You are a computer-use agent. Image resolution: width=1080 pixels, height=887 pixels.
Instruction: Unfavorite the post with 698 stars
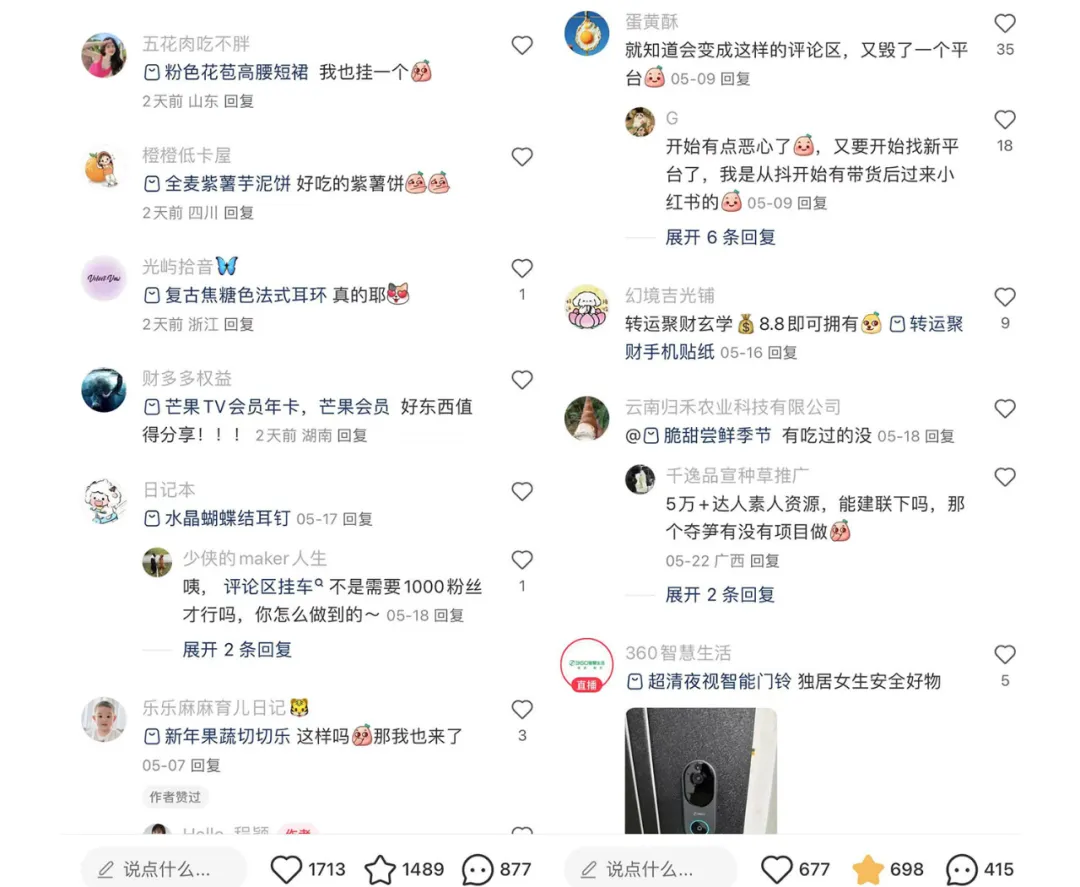867,869
